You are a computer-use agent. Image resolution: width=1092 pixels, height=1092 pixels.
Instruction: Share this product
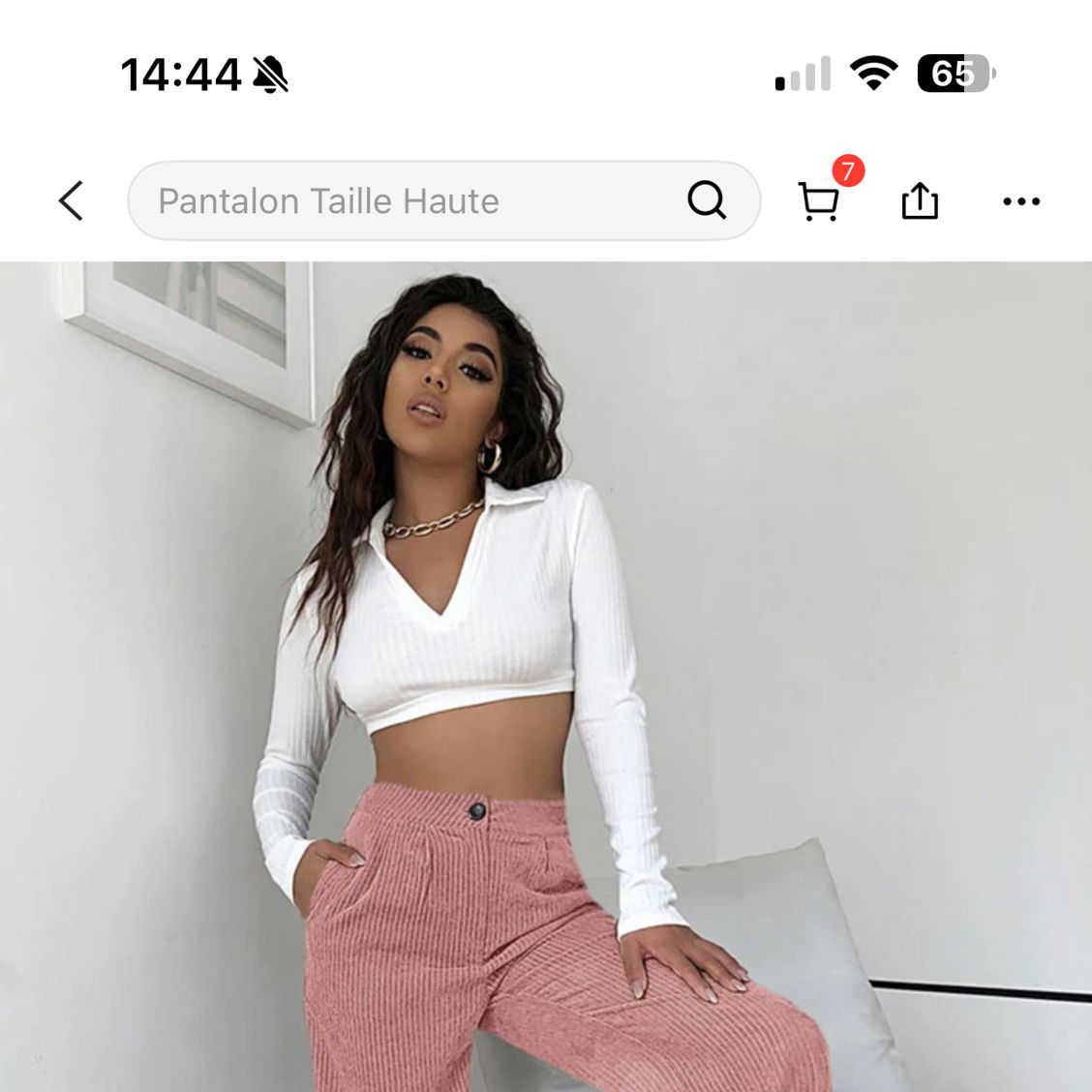point(920,201)
